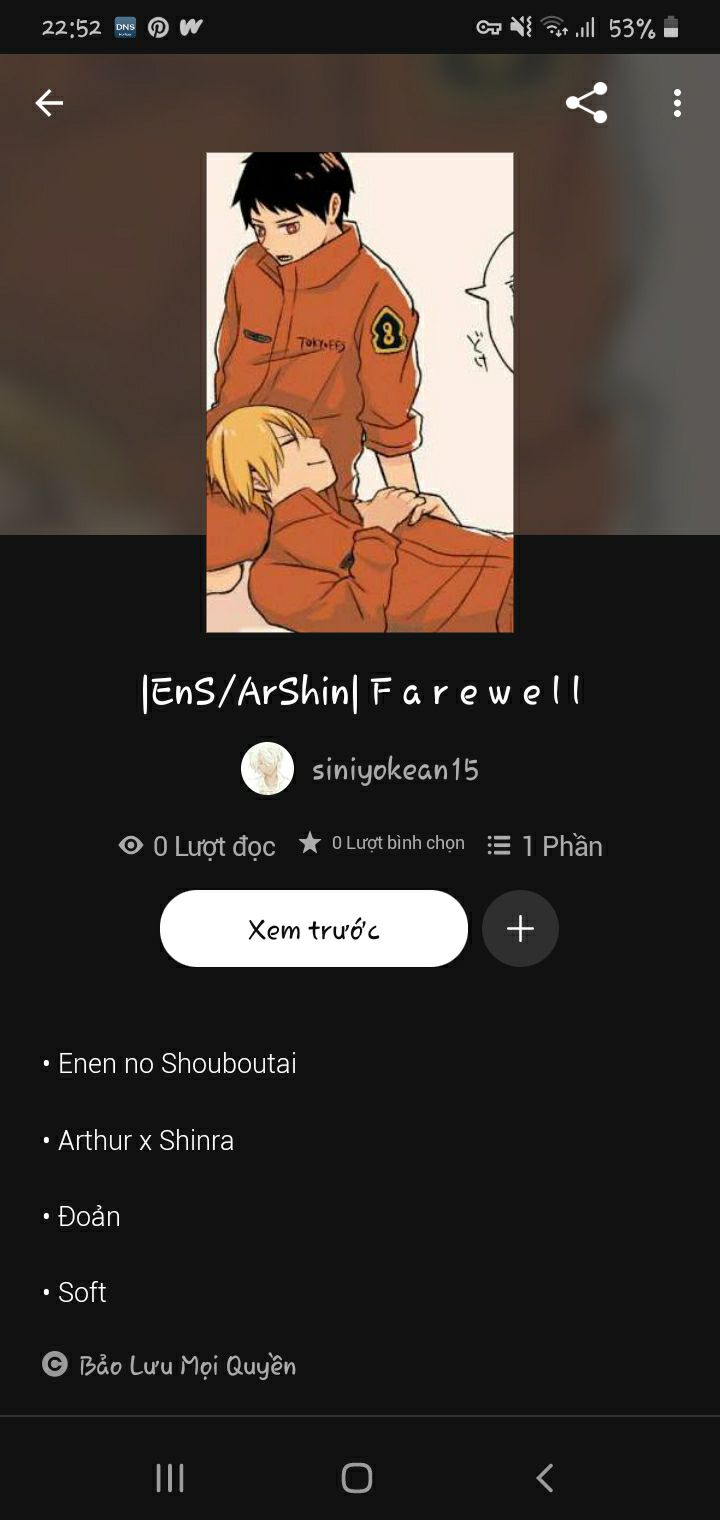Screen dimensions: 720x1520
Task: Open author siniyokean15's profile
Action: 360,769
